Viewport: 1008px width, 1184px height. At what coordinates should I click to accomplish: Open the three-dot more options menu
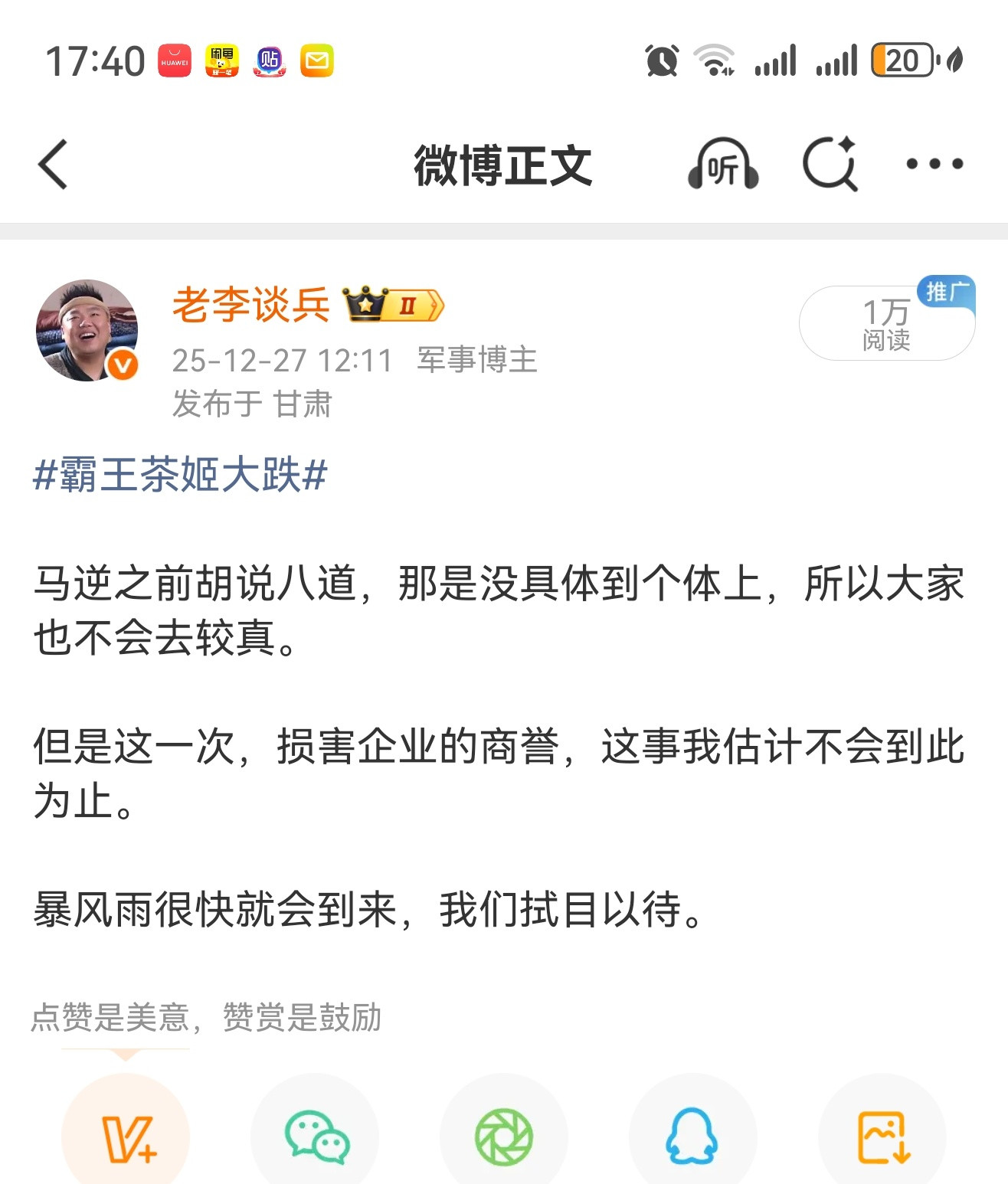pos(933,164)
